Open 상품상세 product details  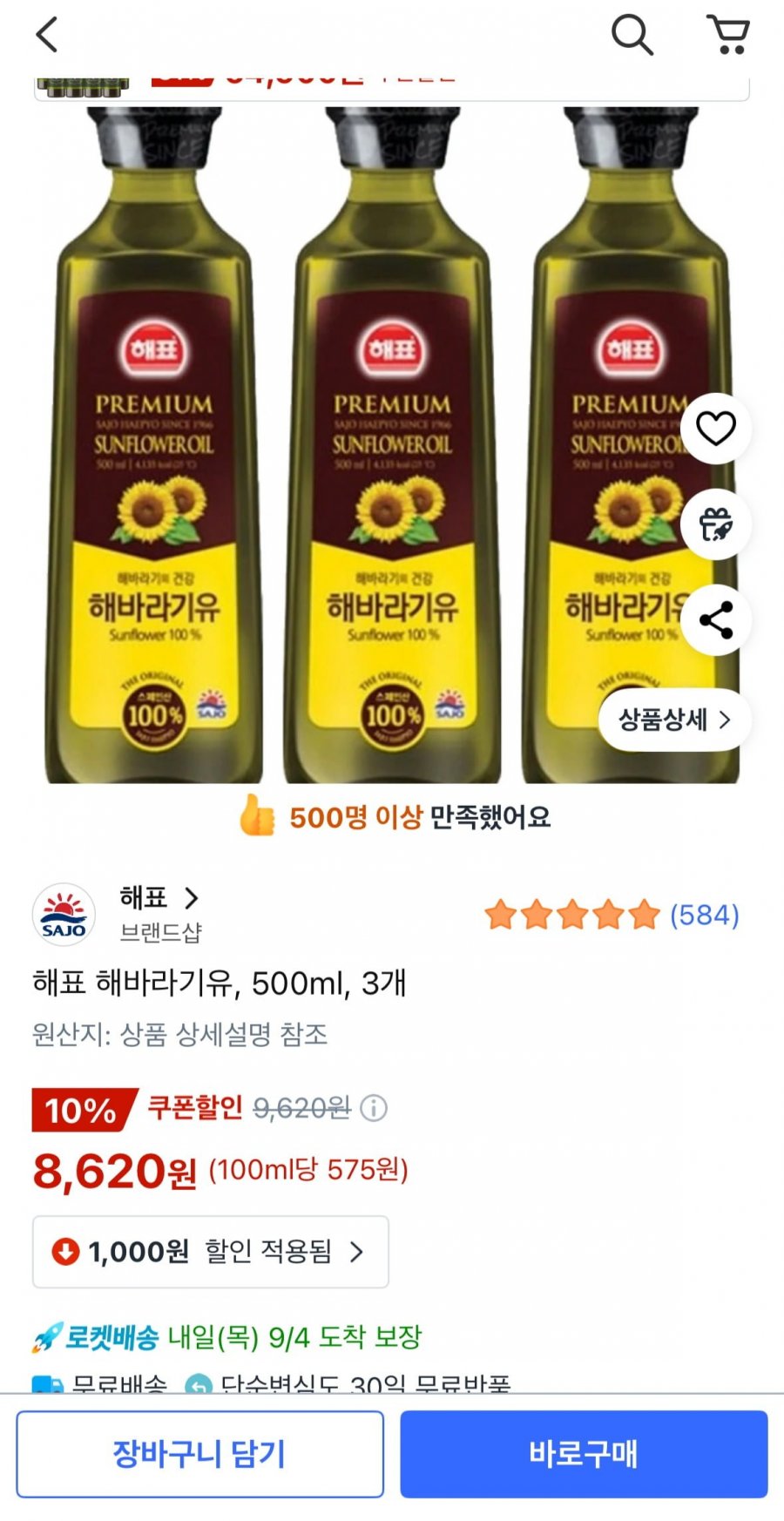click(x=675, y=720)
